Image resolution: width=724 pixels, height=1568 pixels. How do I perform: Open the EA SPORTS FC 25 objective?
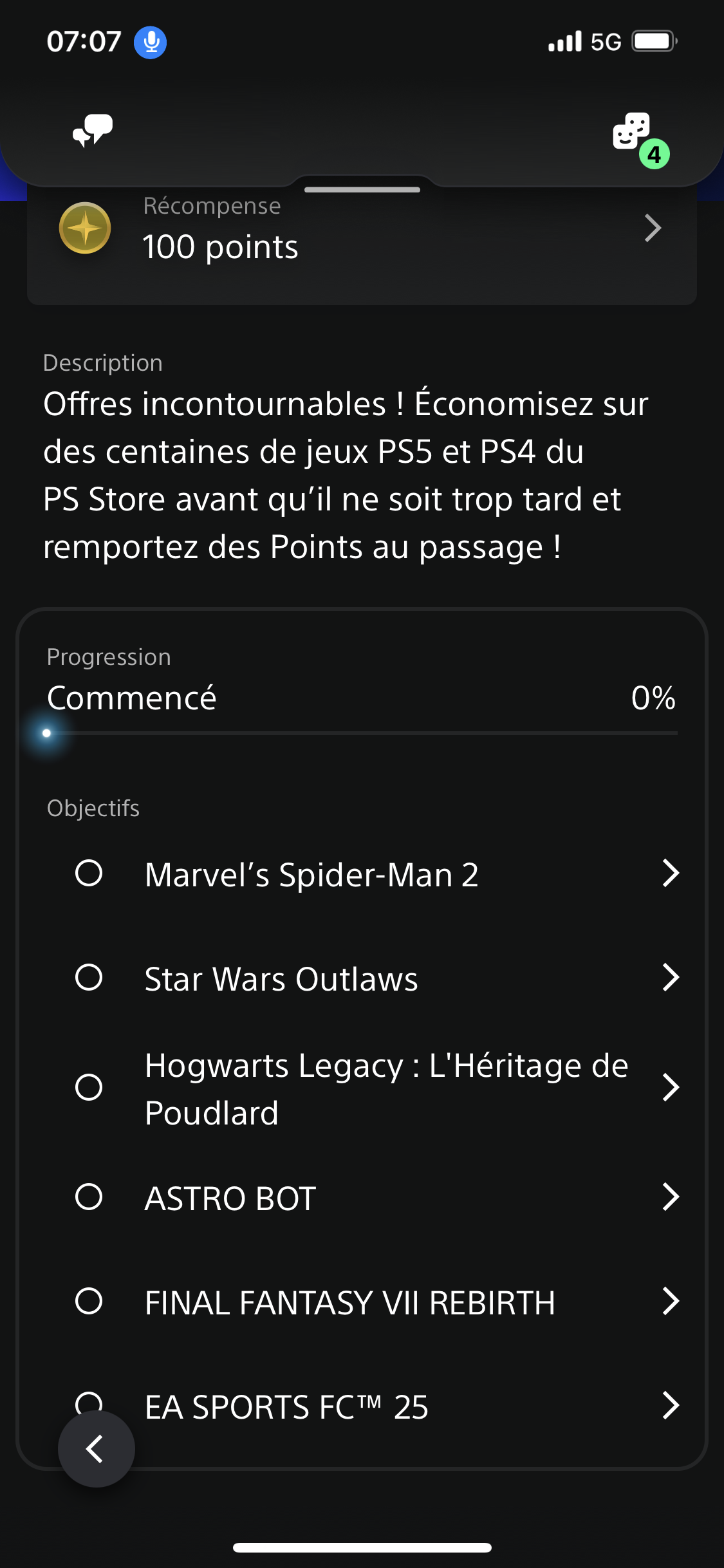coord(378,1406)
